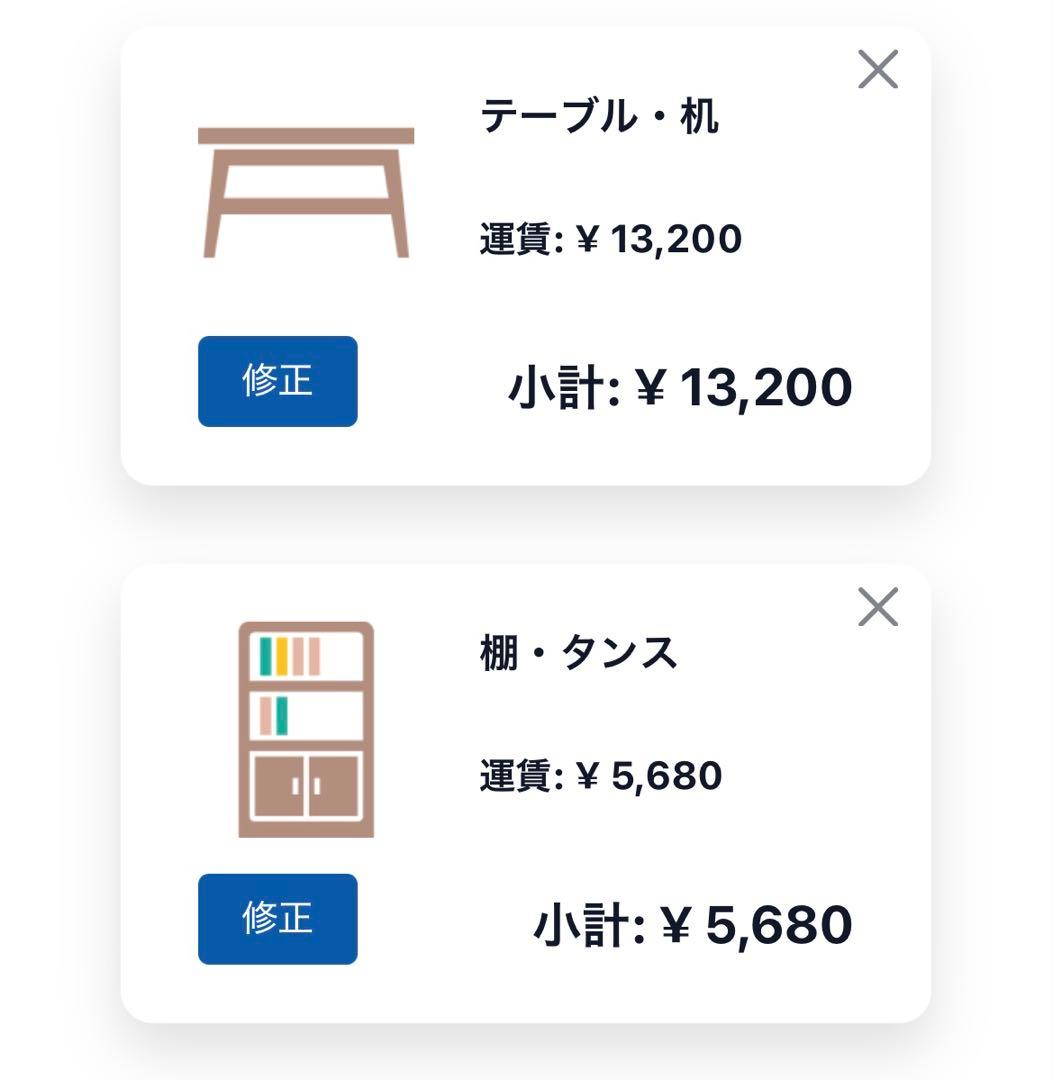The width and height of the screenshot is (1053, 1080).
Task: Edit the 棚・タンス item via 修正
Action: point(277,918)
